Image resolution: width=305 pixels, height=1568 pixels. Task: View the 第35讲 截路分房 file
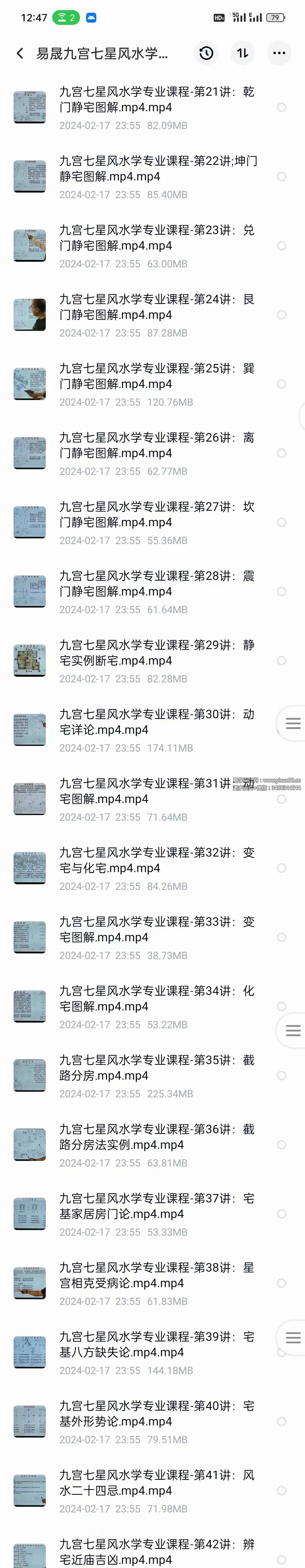(x=156, y=1068)
